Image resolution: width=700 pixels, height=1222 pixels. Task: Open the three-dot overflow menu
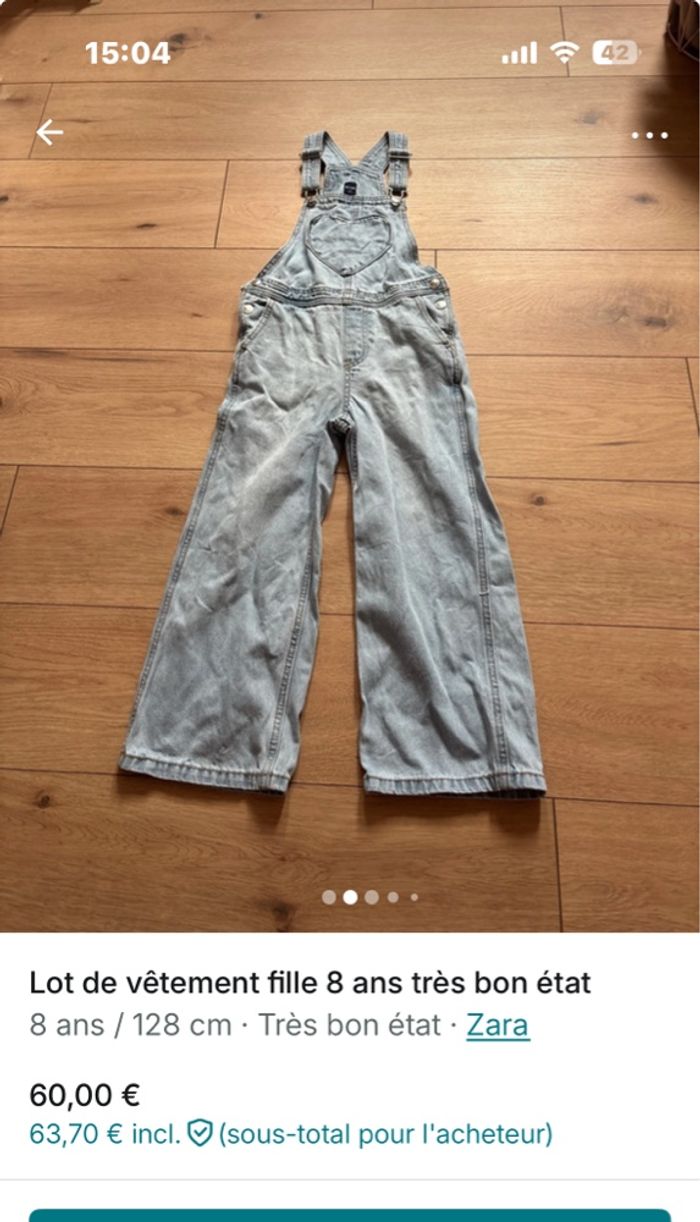click(649, 135)
